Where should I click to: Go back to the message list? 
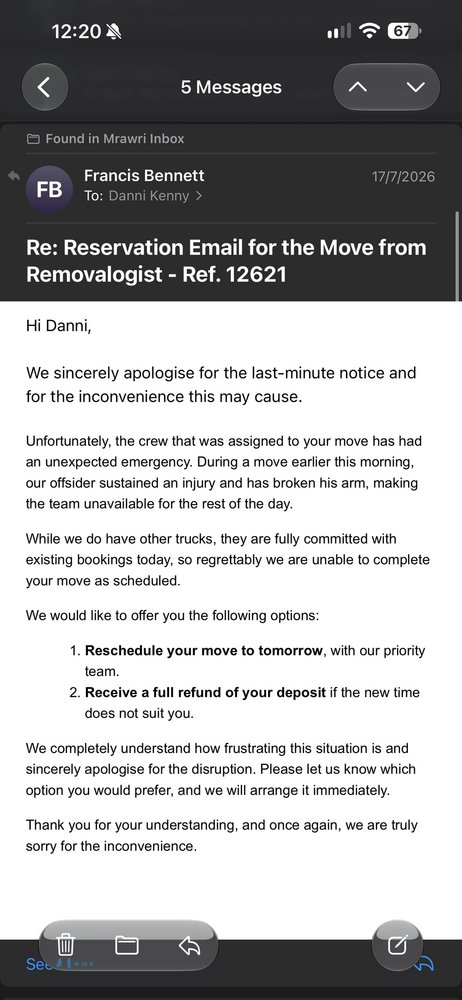tap(45, 87)
